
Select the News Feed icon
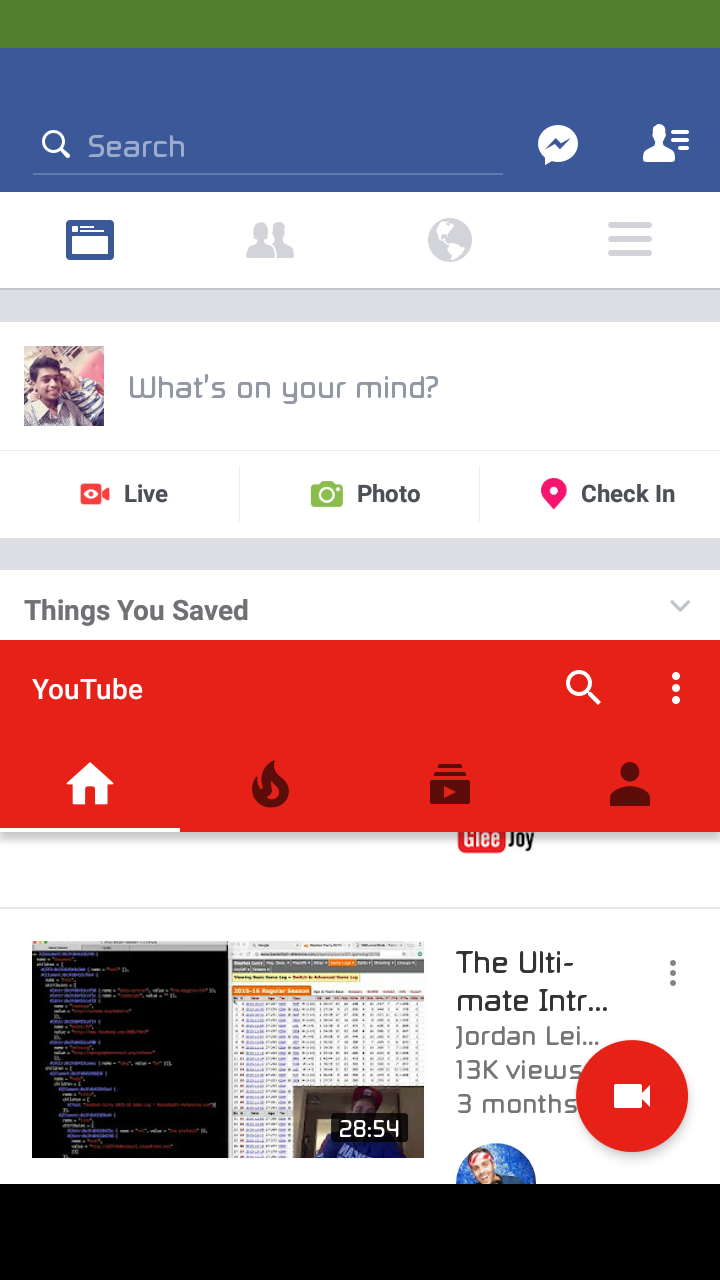click(x=89, y=239)
